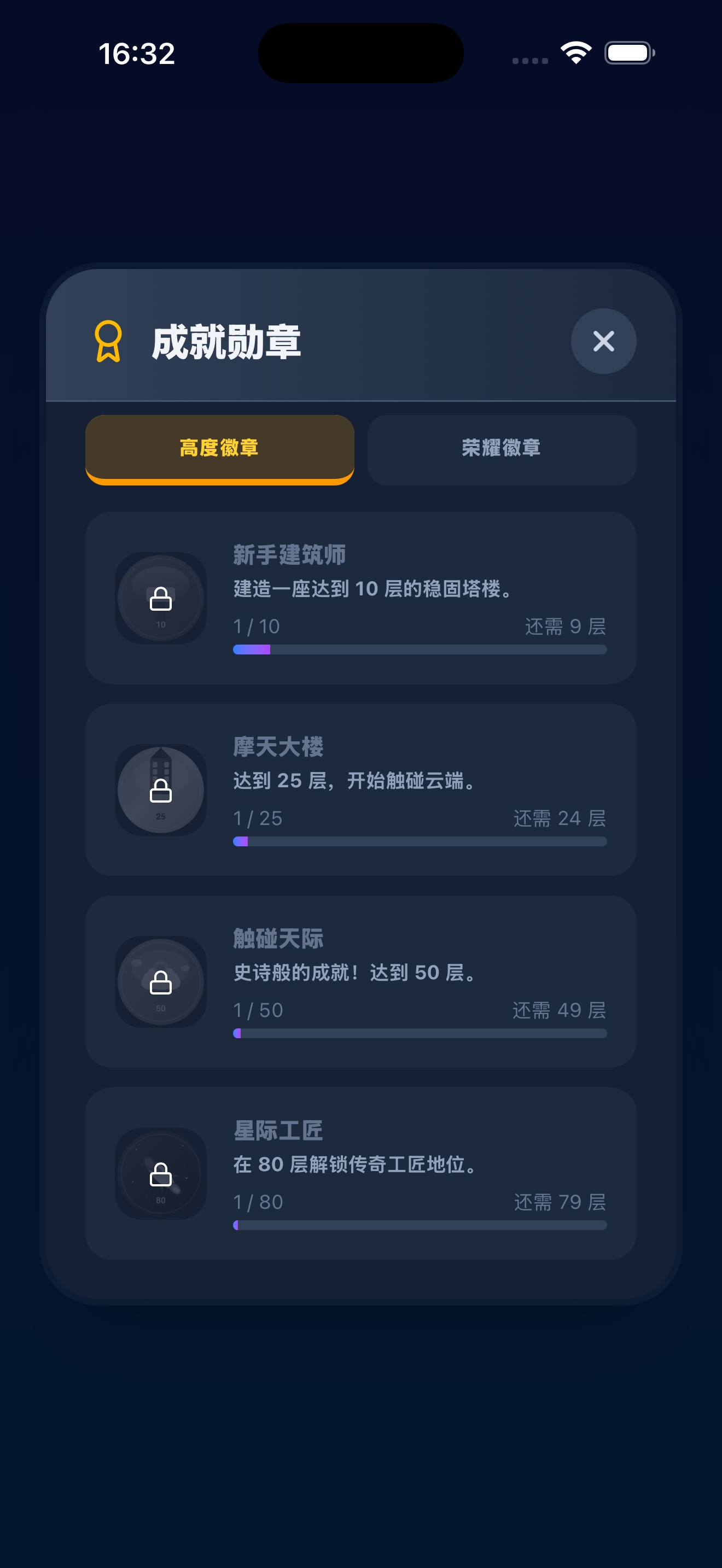The width and height of the screenshot is (722, 1568).
Task: Select the starry 星际工匠 badge icon
Action: [x=160, y=1174]
